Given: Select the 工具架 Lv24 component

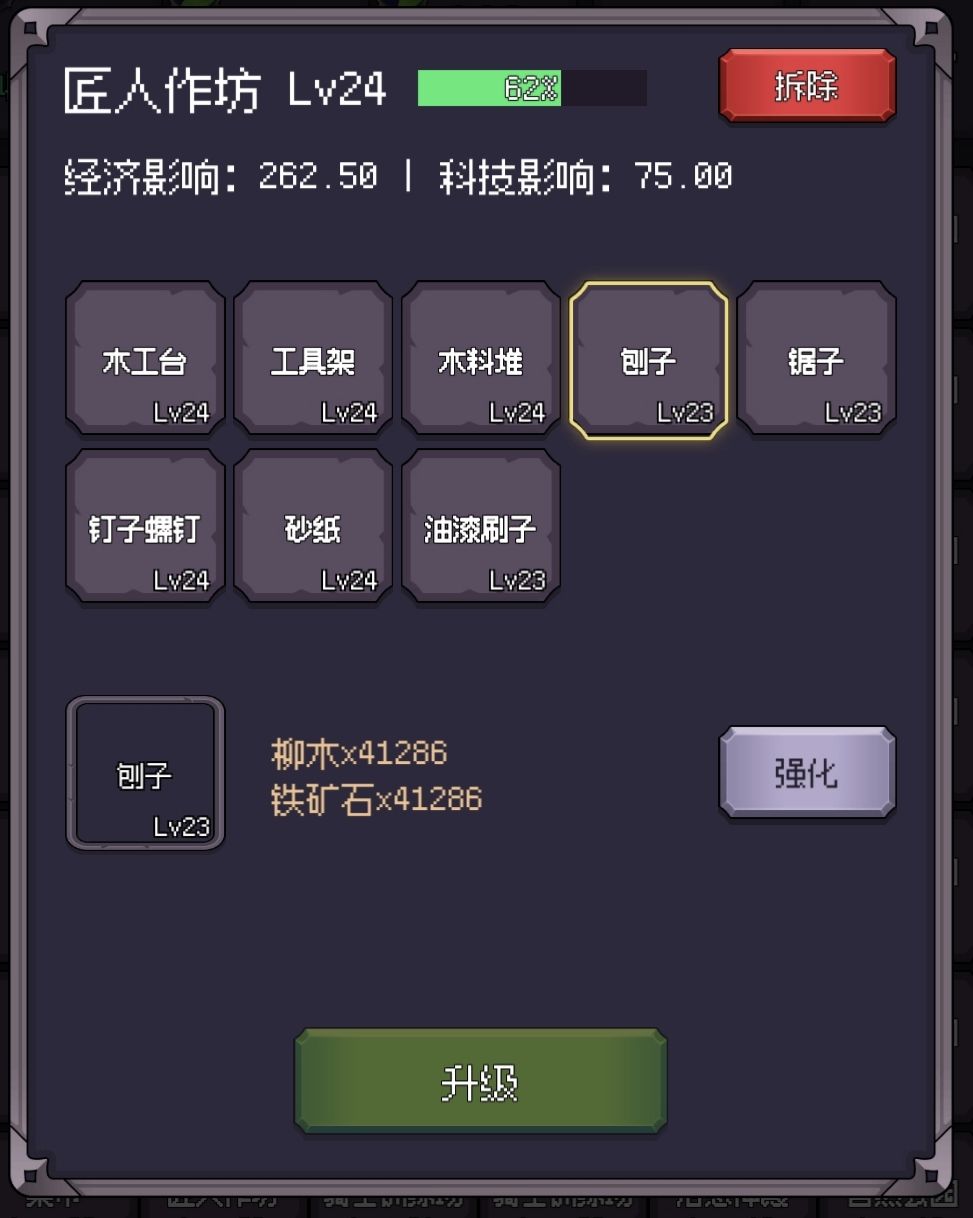Looking at the screenshot, I should (312, 358).
